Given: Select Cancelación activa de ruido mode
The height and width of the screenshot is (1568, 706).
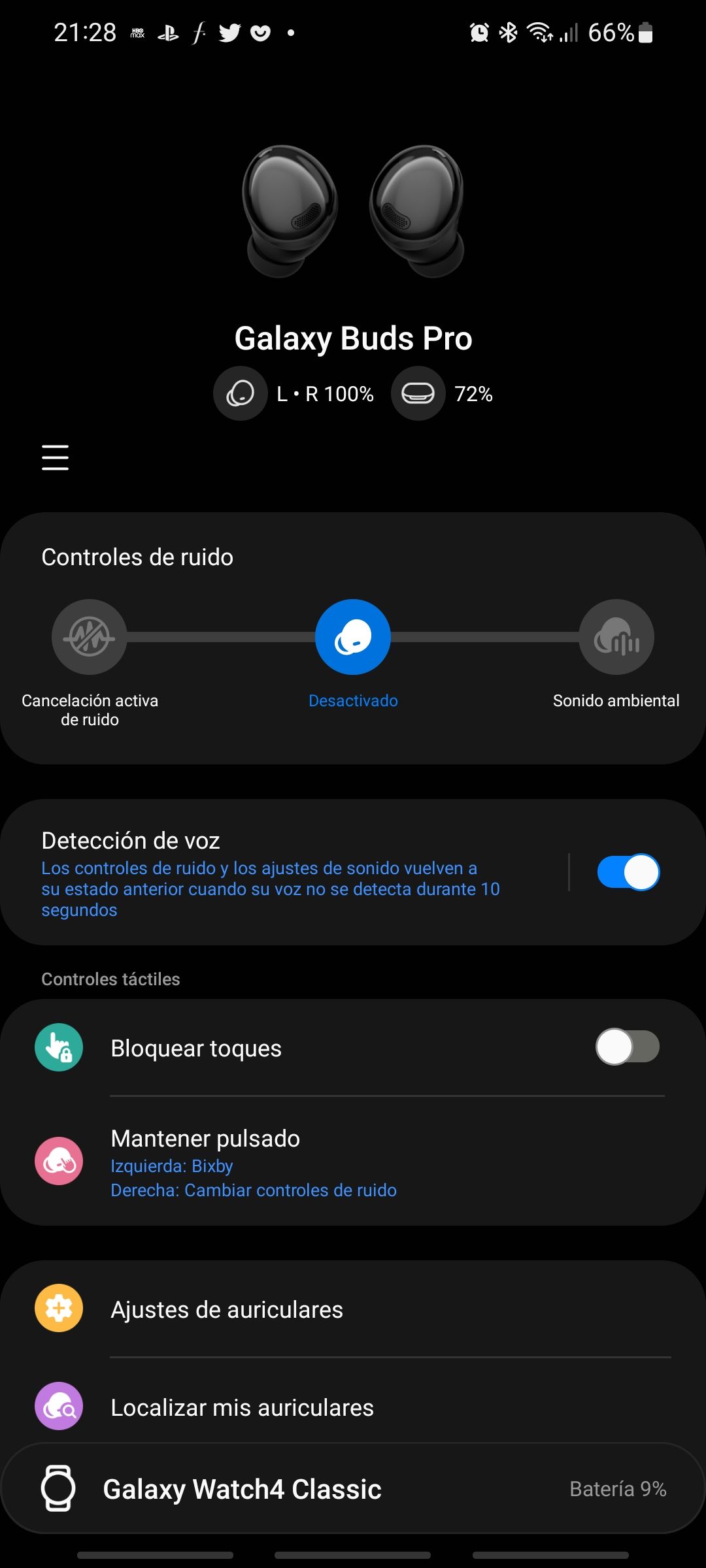Looking at the screenshot, I should pyautogui.click(x=90, y=637).
